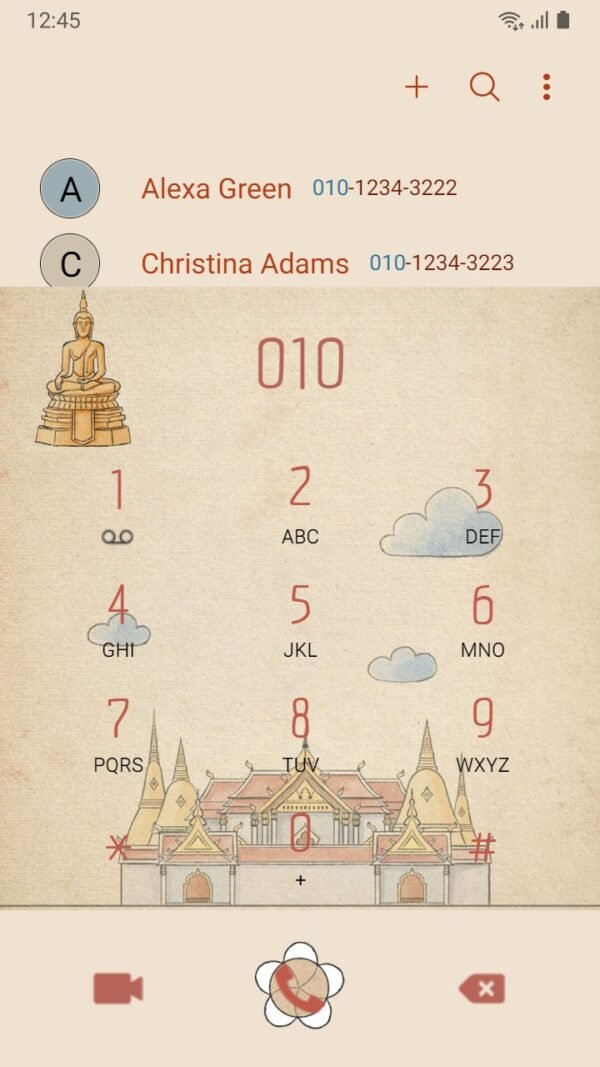Enter digit 4 GHI
This screenshot has height=1067, width=600.
[118, 620]
